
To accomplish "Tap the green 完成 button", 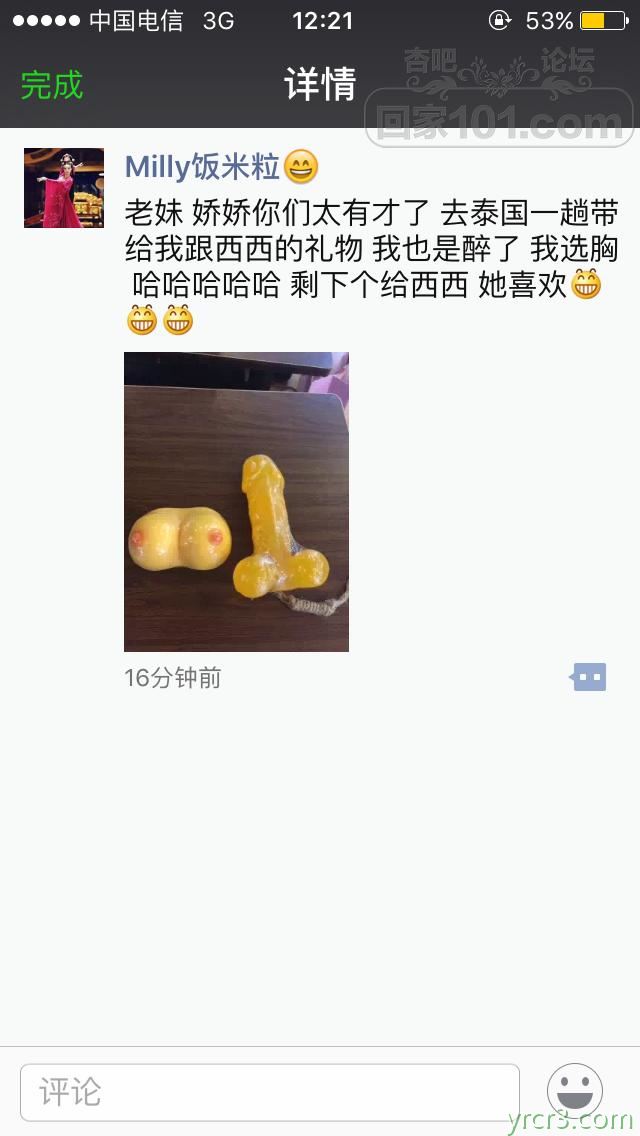I will pos(52,85).
